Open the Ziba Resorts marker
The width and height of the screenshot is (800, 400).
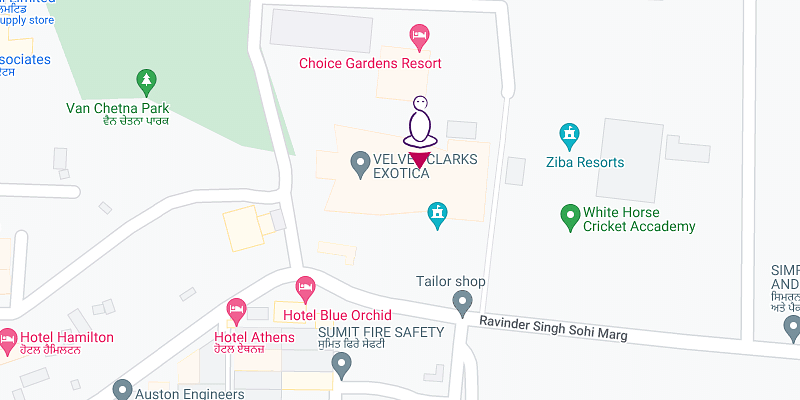point(570,134)
